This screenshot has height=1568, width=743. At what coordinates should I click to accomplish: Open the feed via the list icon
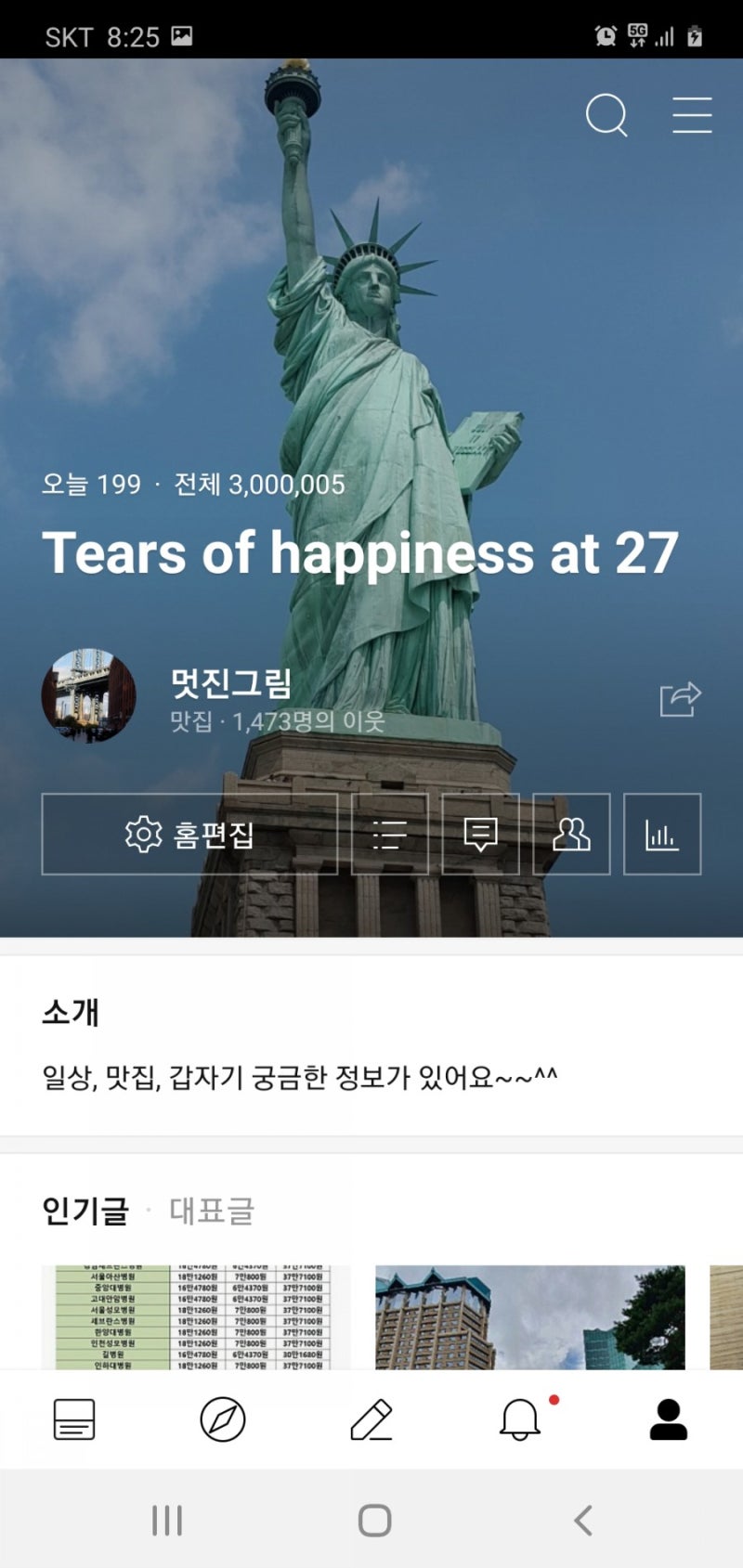(x=74, y=1419)
